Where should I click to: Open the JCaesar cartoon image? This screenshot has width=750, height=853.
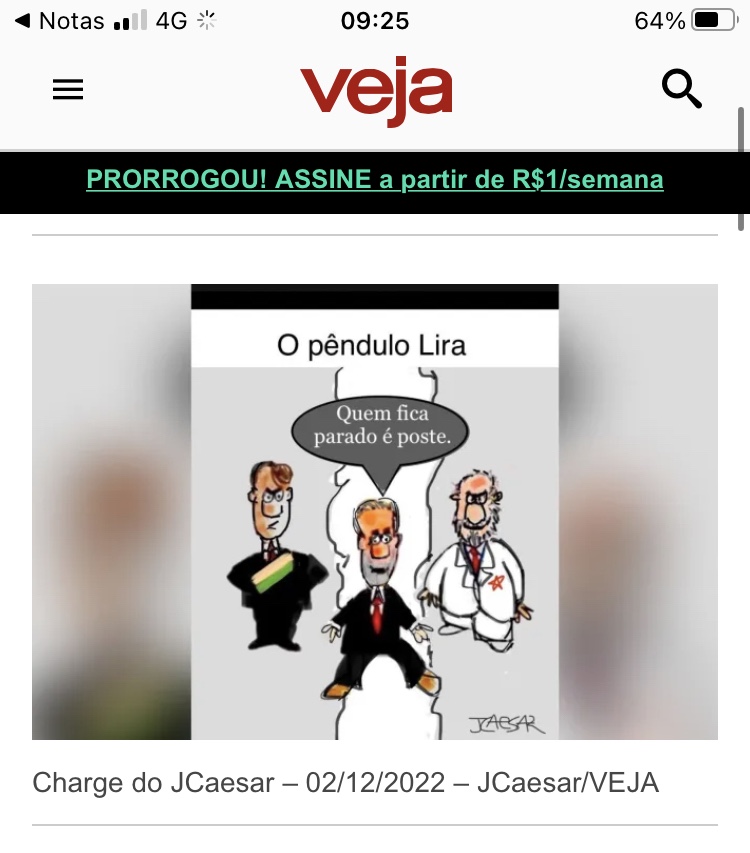[x=375, y=512]
